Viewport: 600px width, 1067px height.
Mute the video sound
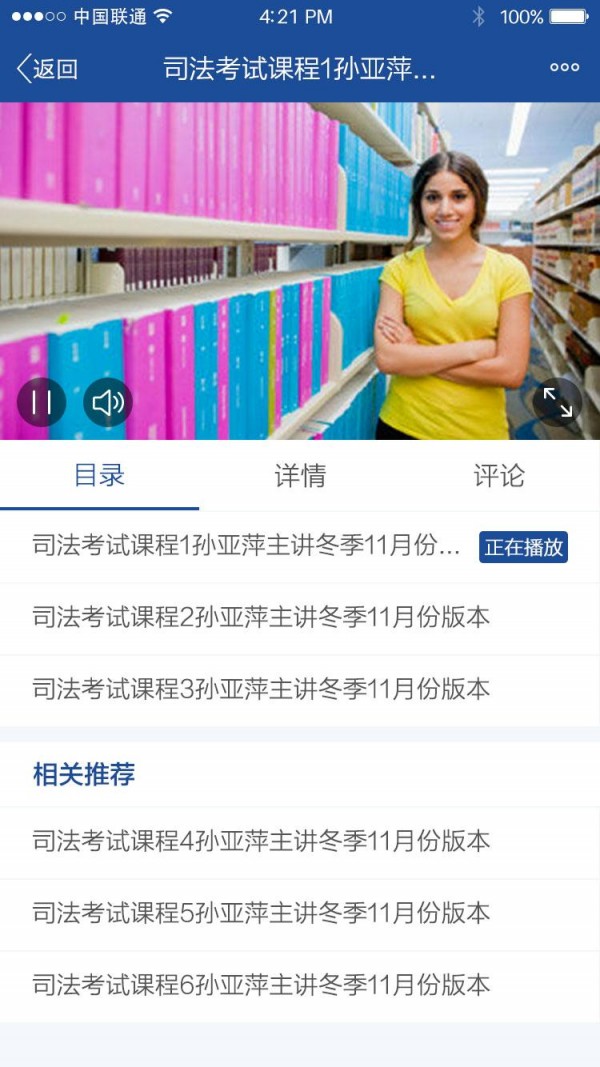tap(107, 402)
